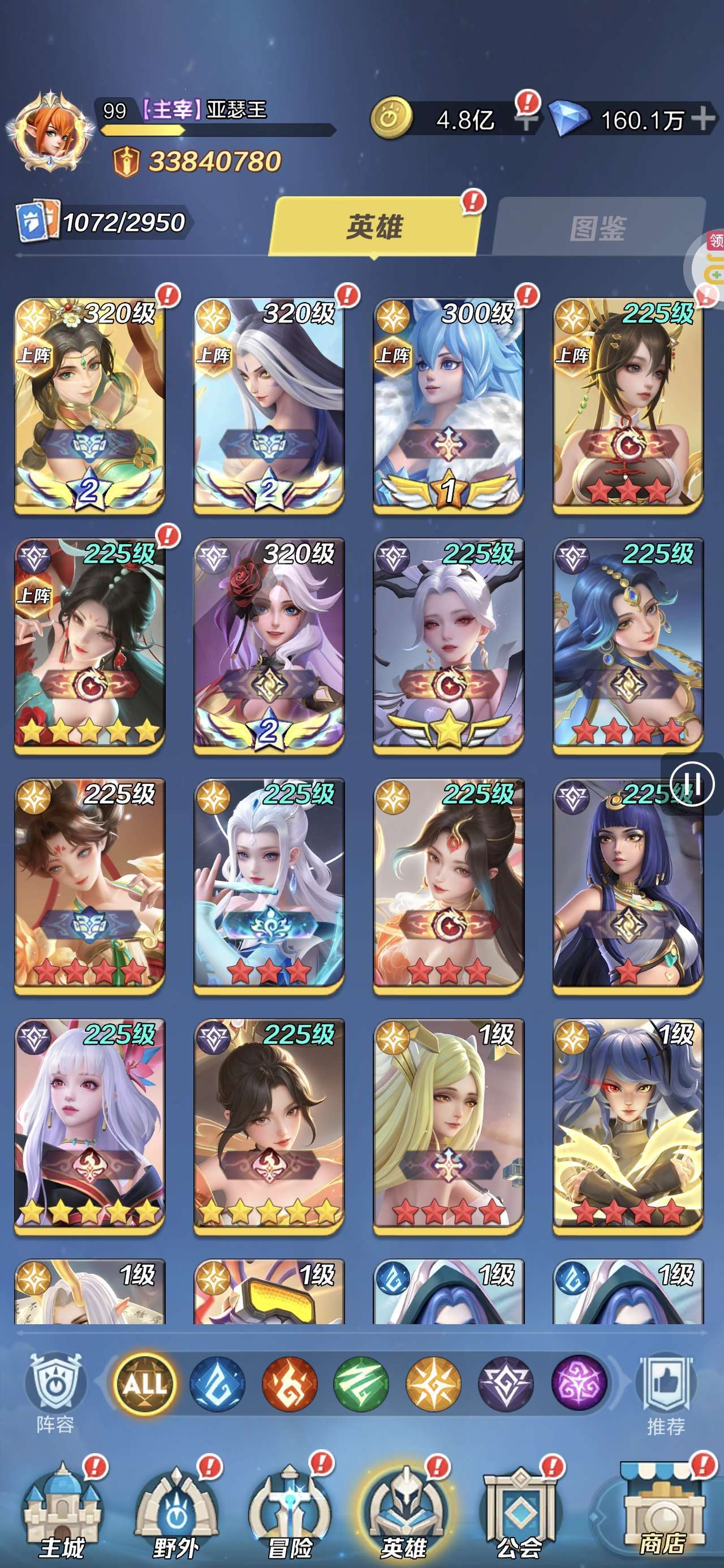
Task: Filter heroes by red fire faction
Action: [x=289, y=1384]
